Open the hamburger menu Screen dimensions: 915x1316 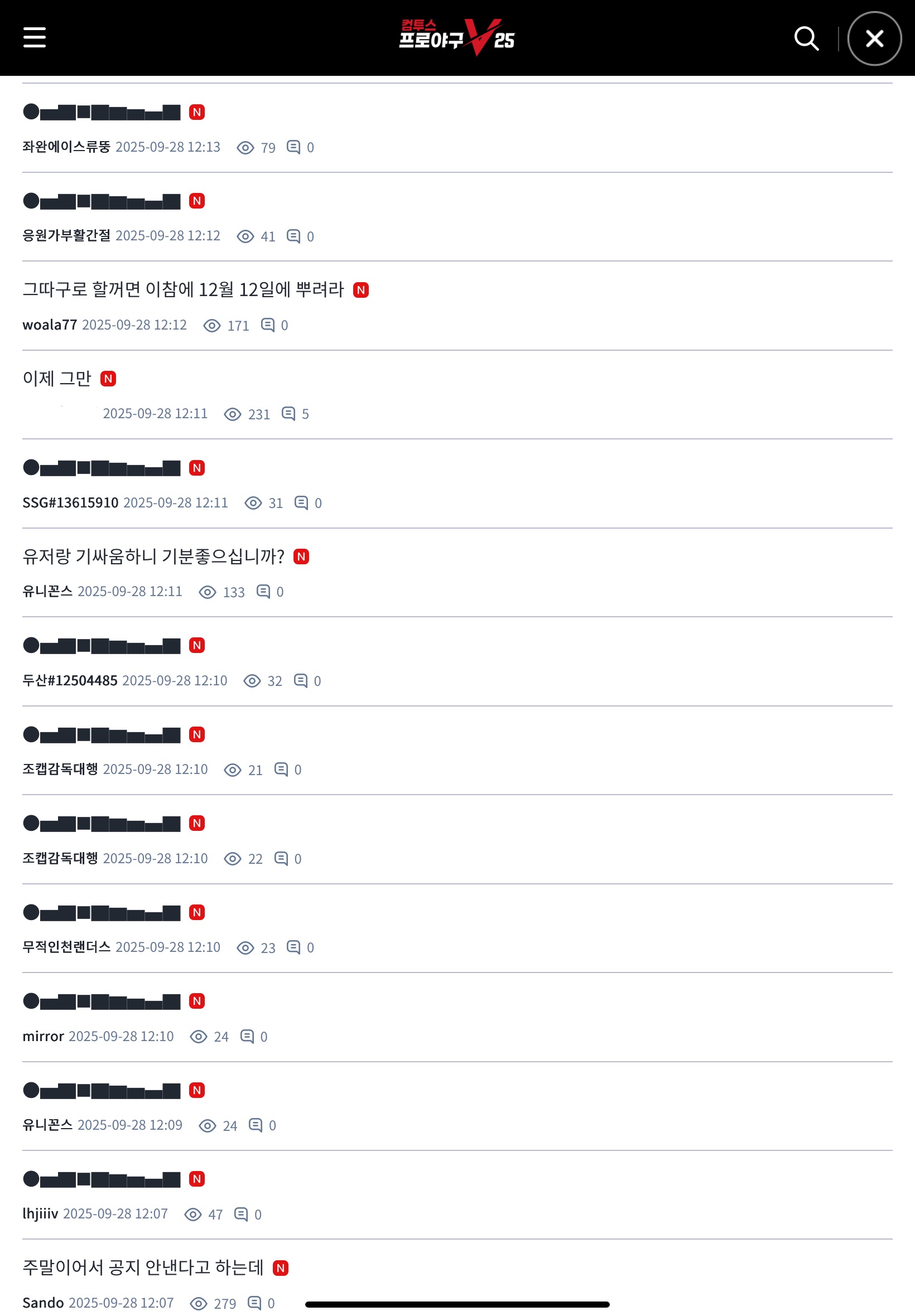[35, 37]
